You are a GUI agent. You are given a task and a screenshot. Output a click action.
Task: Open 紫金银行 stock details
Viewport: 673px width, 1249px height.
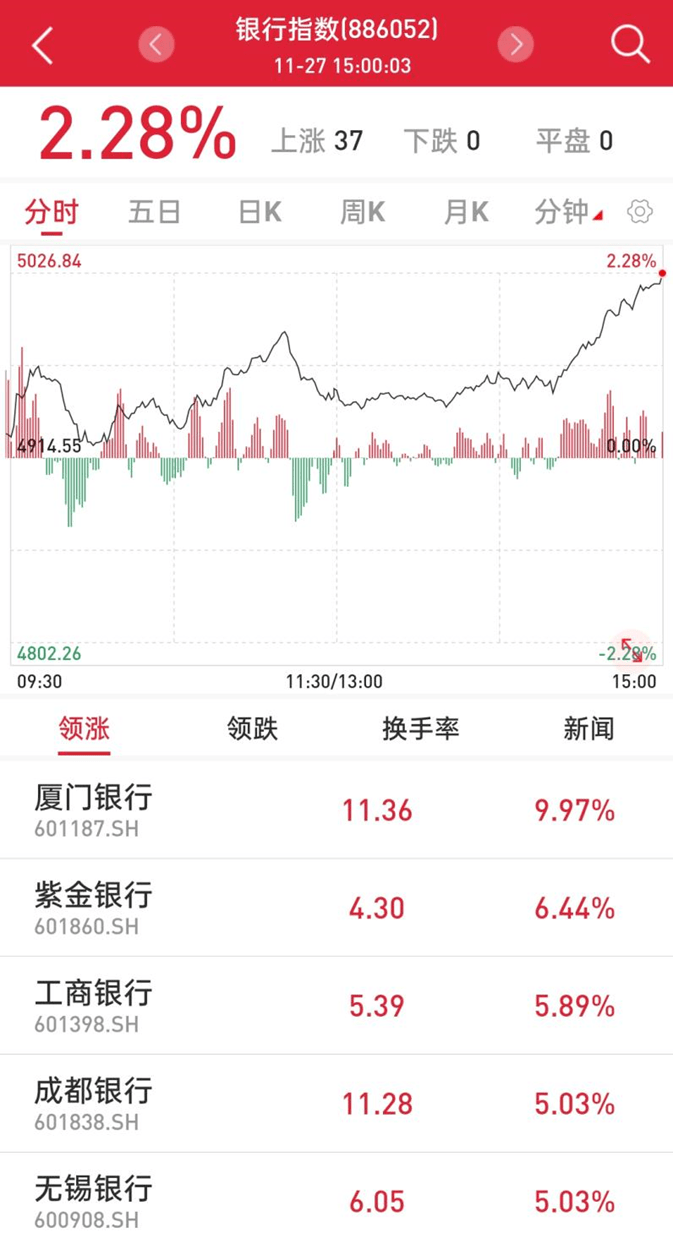(x=336, y=908)
